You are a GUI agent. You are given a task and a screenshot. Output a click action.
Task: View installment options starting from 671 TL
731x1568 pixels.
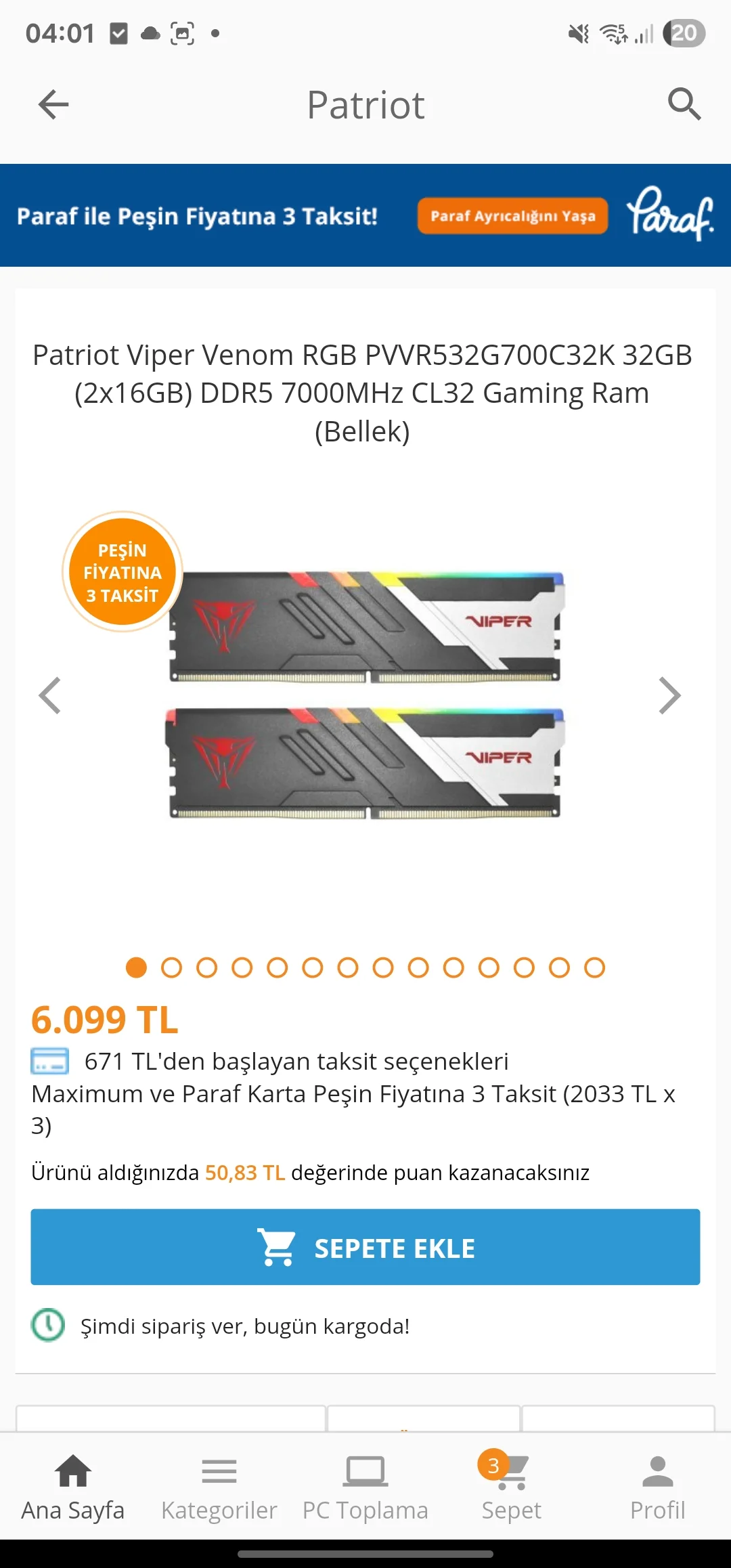[x=296, y=1062]
